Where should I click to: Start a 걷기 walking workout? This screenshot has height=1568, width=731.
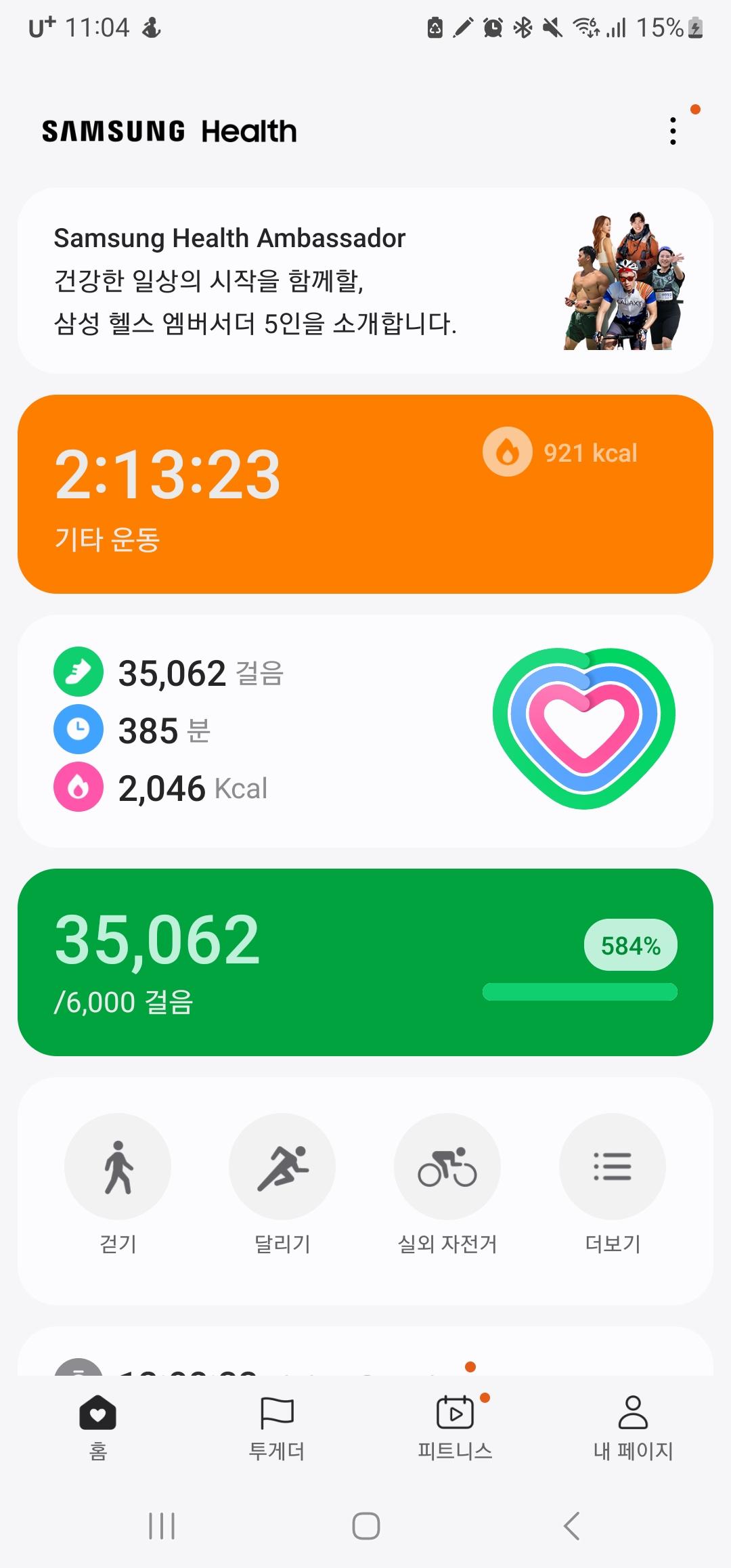(118, 1167)
